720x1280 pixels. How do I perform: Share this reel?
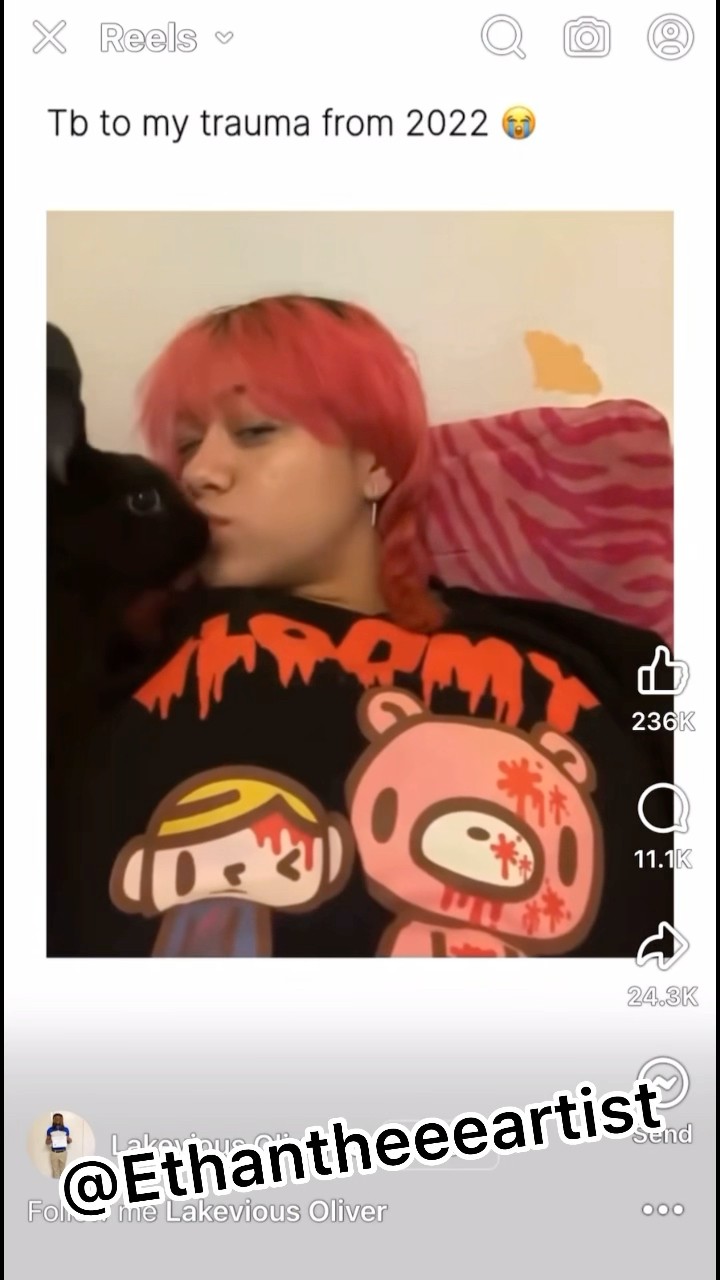[663, 946]
